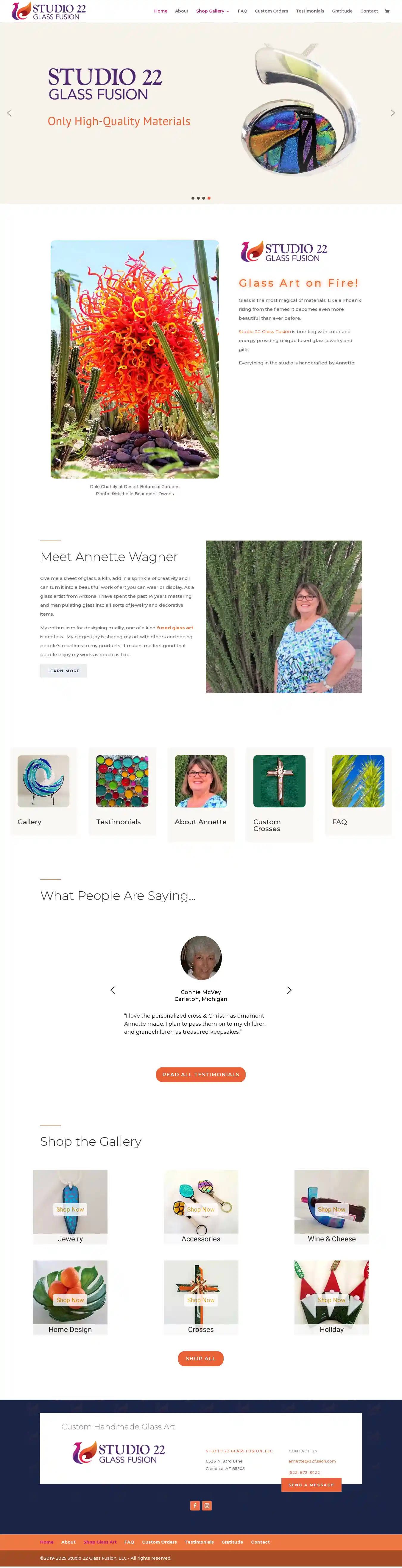This screenshot has width=402, height=1568.
Task: Show the next testimonial
Action: tap(289, 990)
